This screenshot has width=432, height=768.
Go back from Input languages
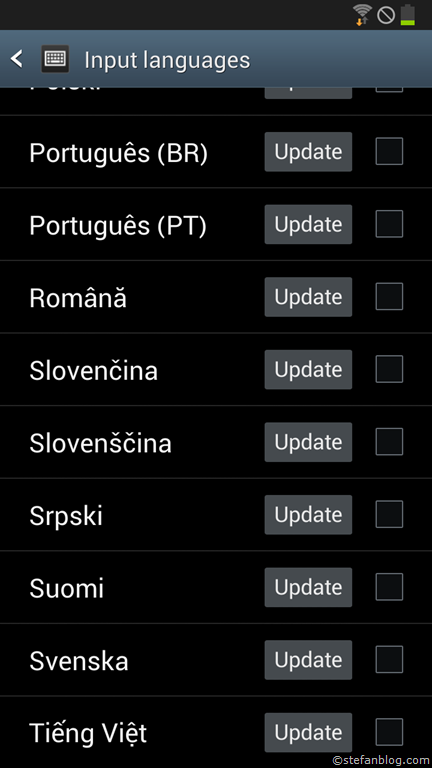click(x=17, y=59)
